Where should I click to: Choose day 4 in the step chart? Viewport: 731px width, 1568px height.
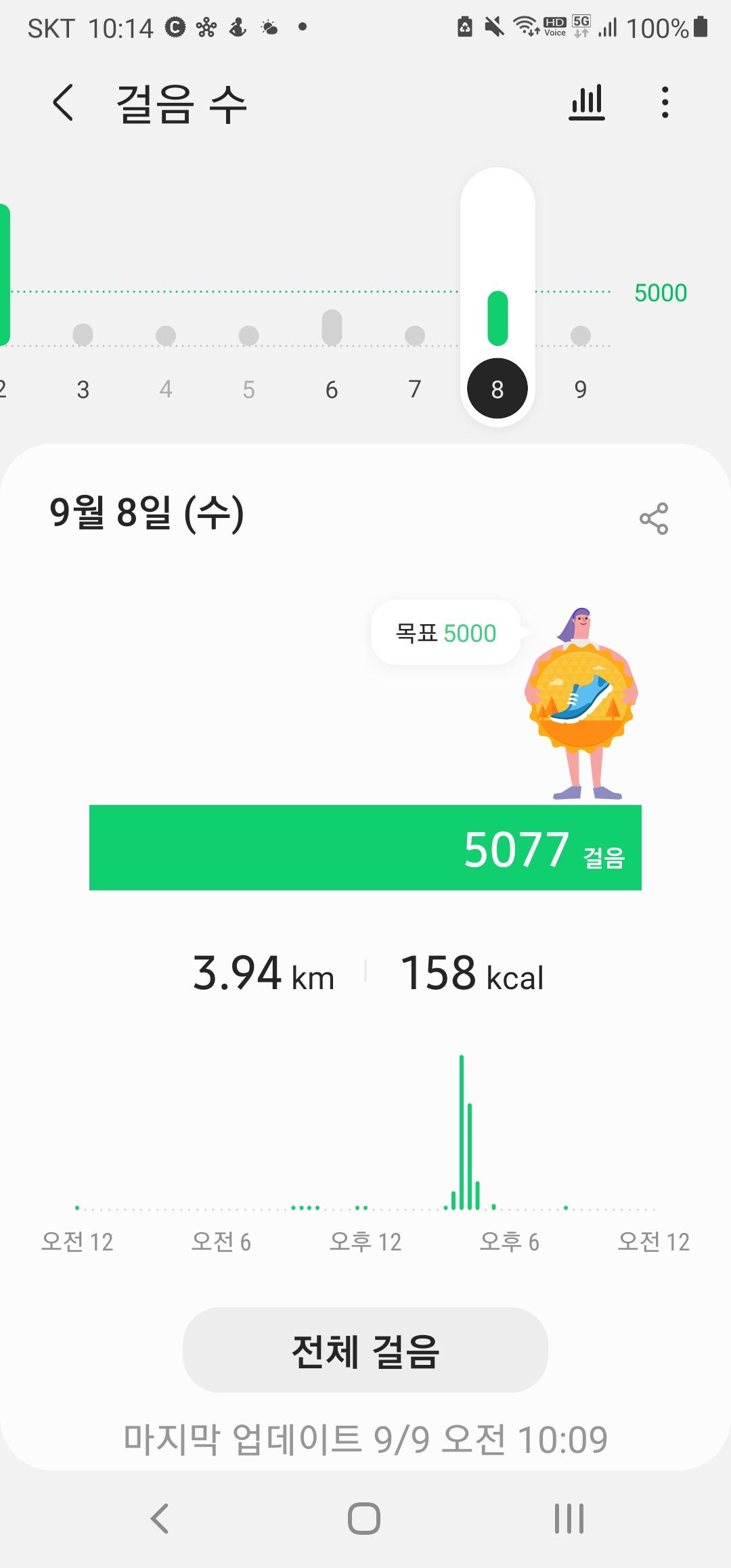click(166, 389)
